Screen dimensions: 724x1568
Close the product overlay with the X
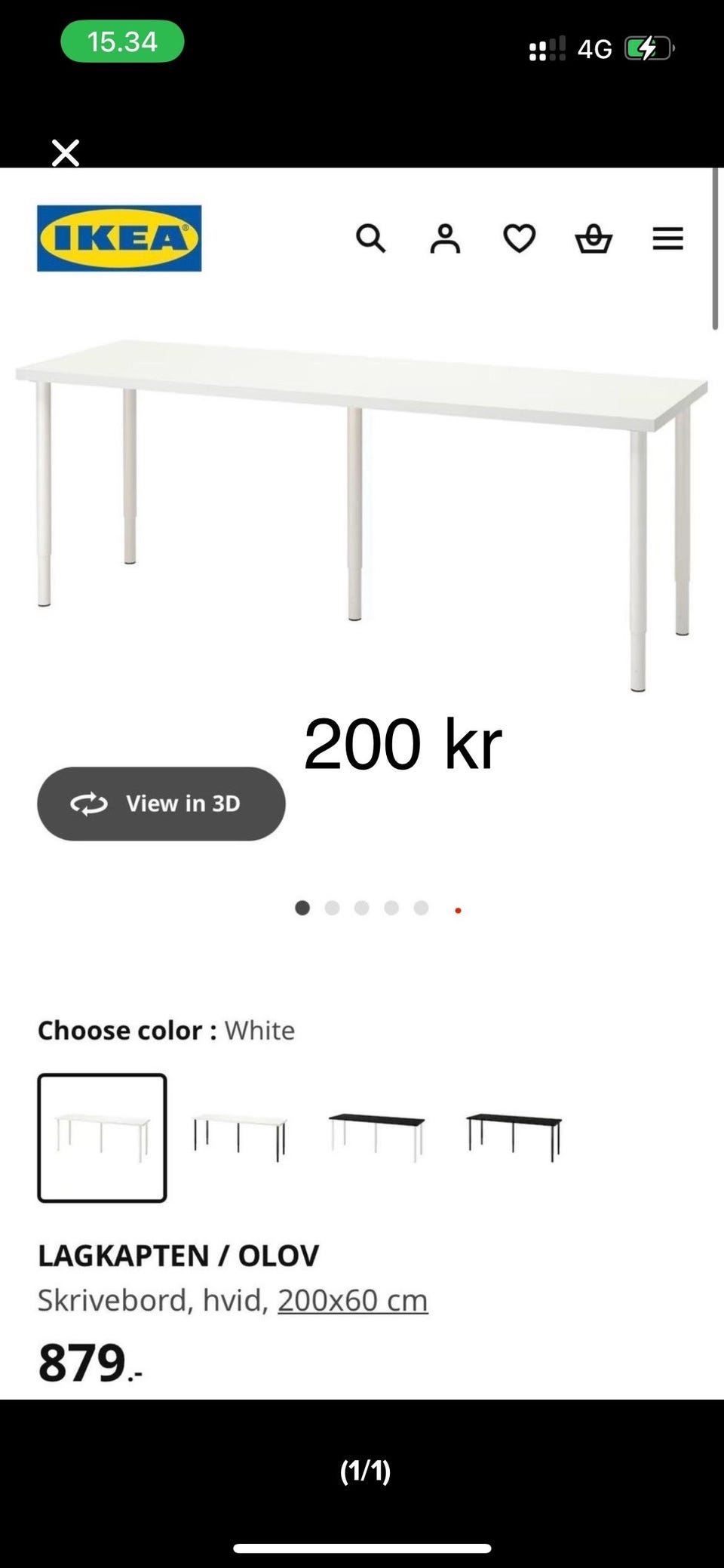(63, 154)
